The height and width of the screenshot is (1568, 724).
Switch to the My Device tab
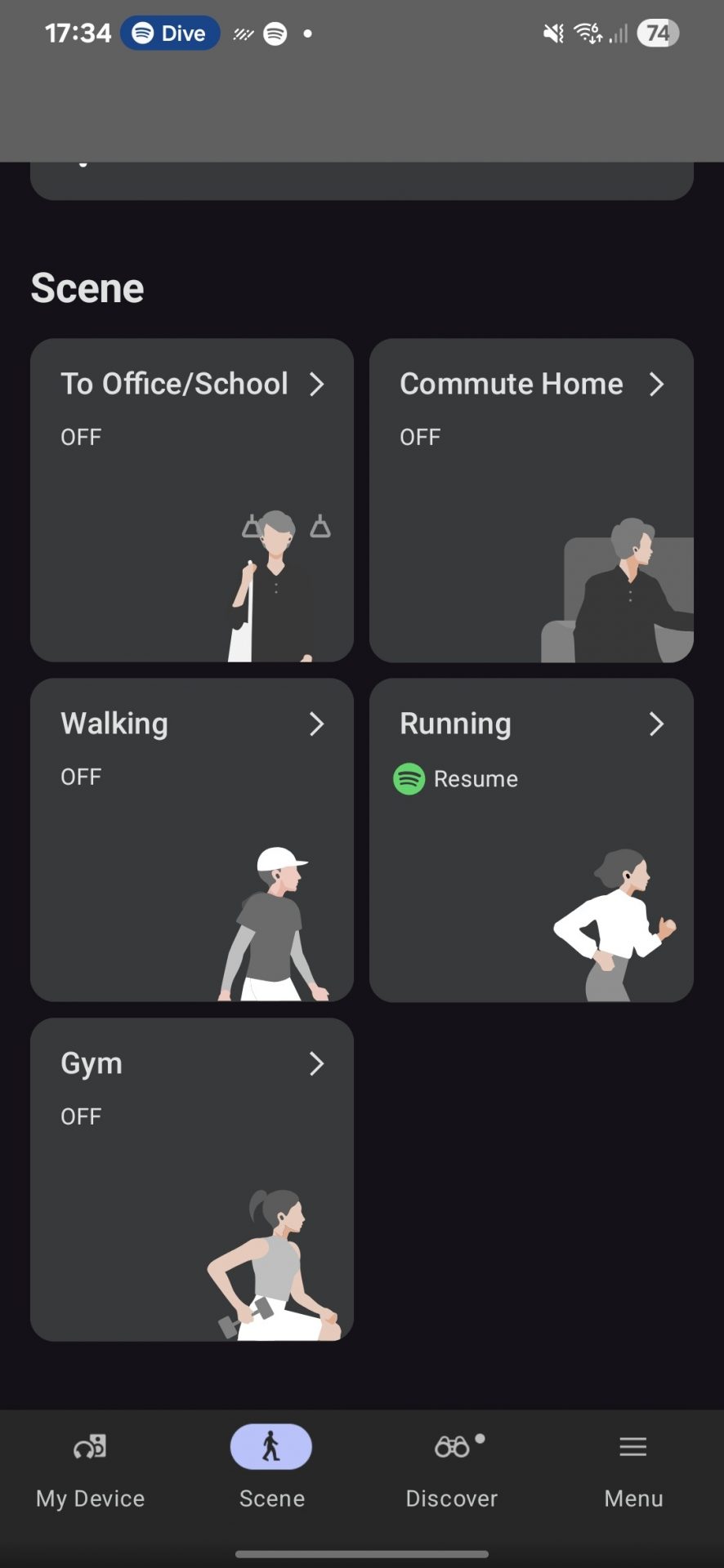click(90, 1470)
